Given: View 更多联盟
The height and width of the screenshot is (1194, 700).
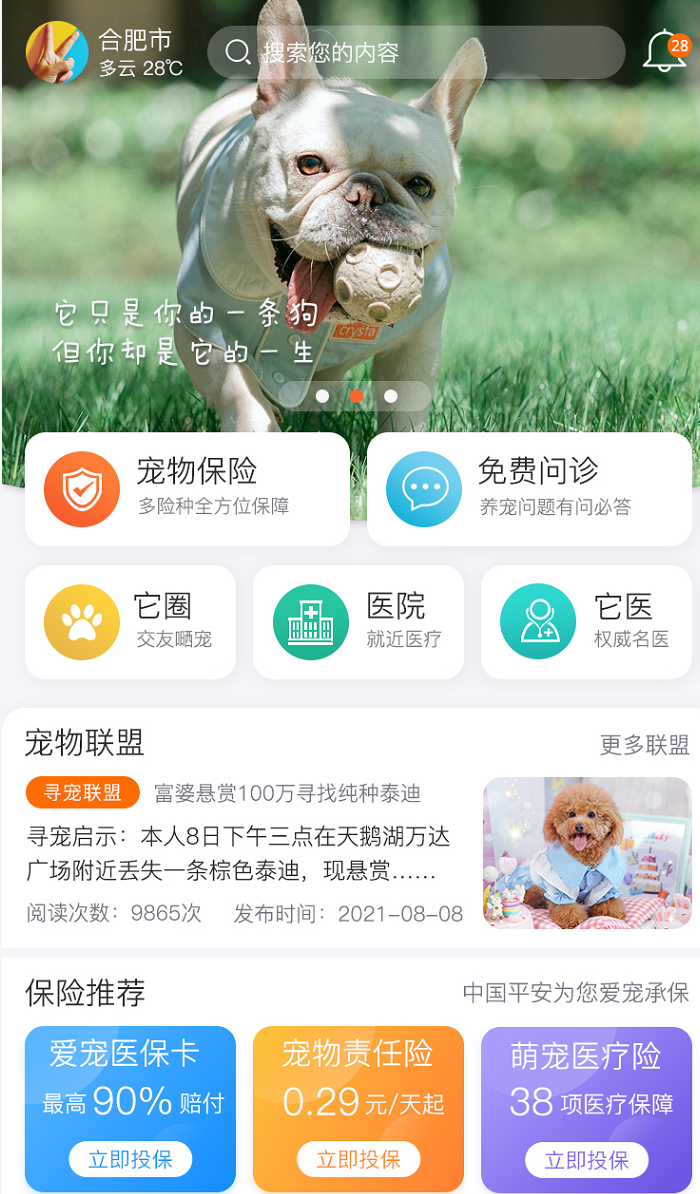Looking at the screenshot, I should pyautogui.click(x=644, y=745).
